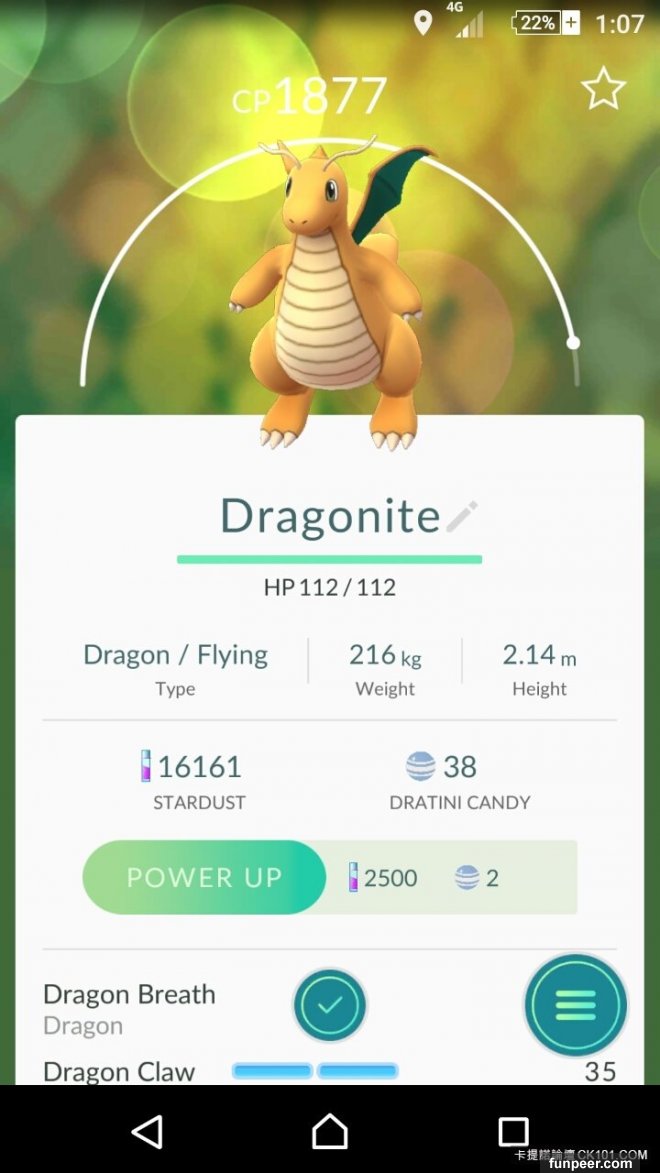Screen dimensions: 660x1173
Task: Mark Dragonite as favorite with the star
Action: coord(603,90)
